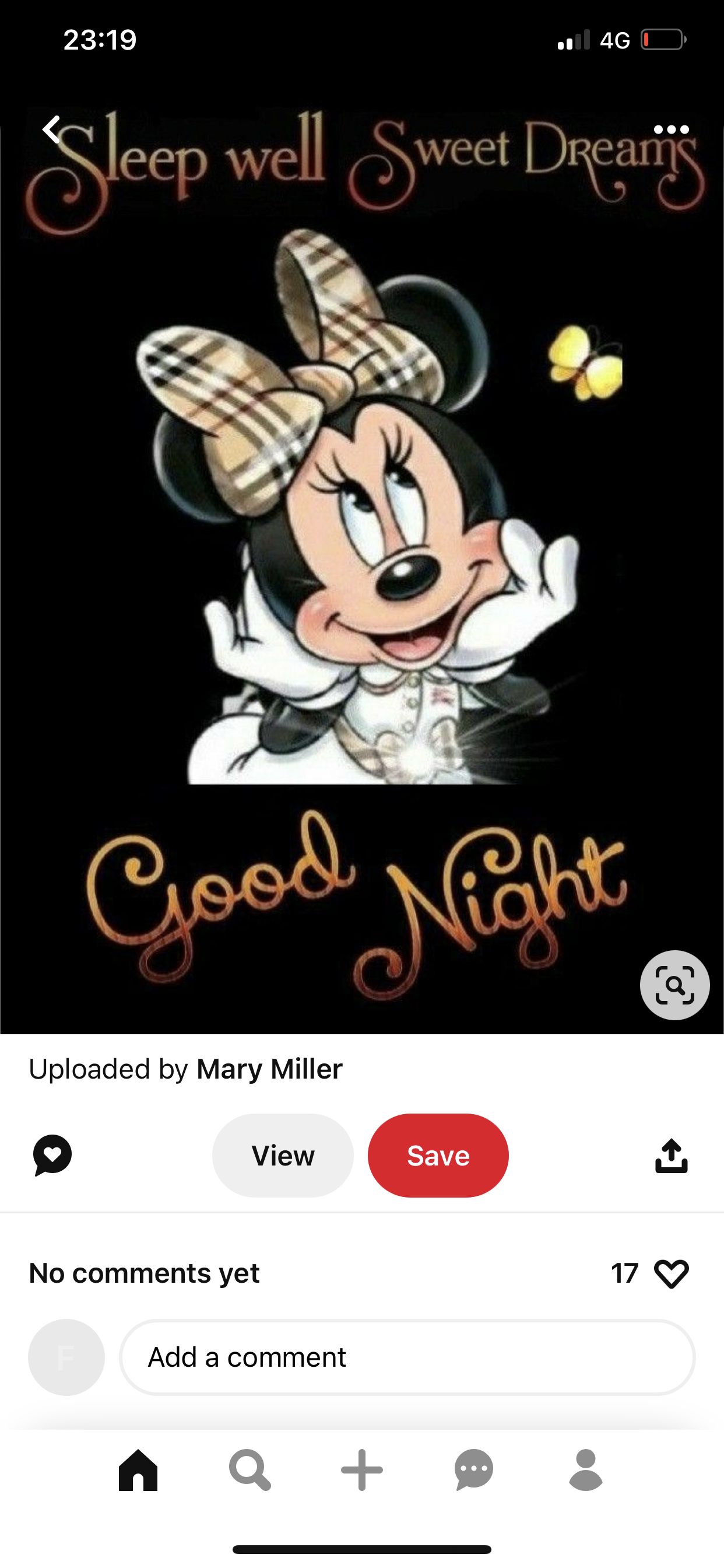Switch to the Home tab
The width and height of the screenshot is (724, 1568).
tap(138, 1470)
